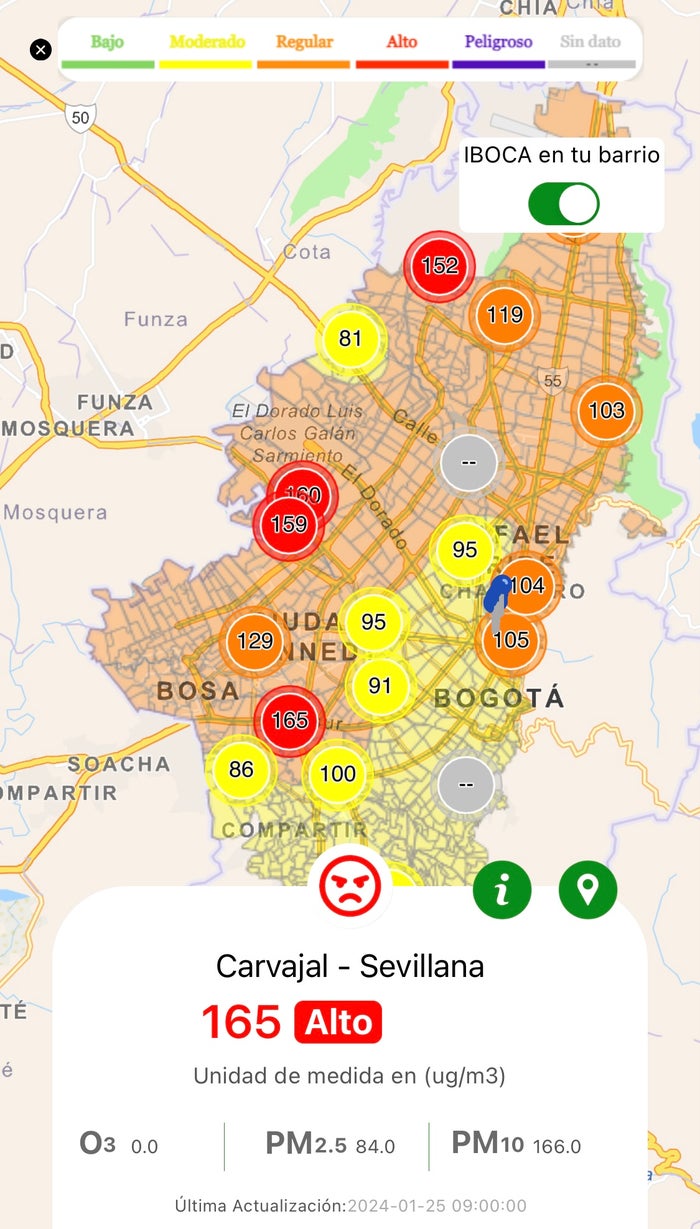Open the station marker showing 86

click(241, 769)
